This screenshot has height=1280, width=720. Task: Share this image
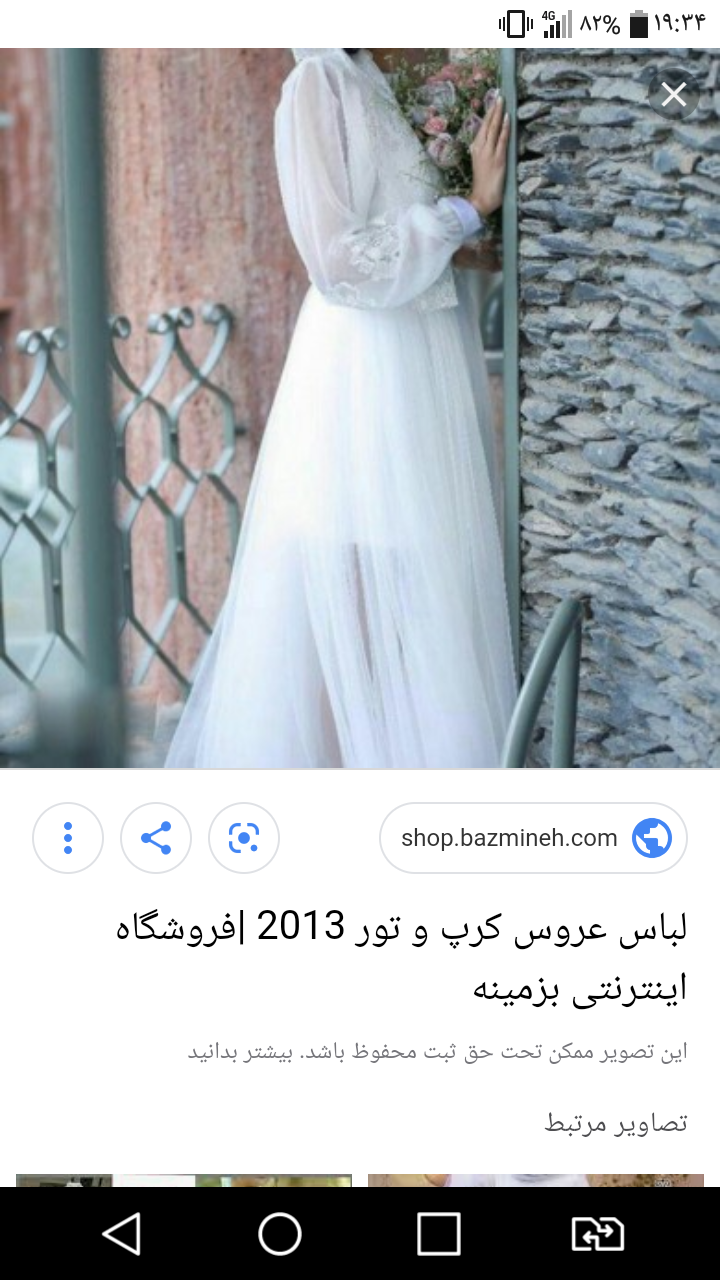tap(156, 838)
